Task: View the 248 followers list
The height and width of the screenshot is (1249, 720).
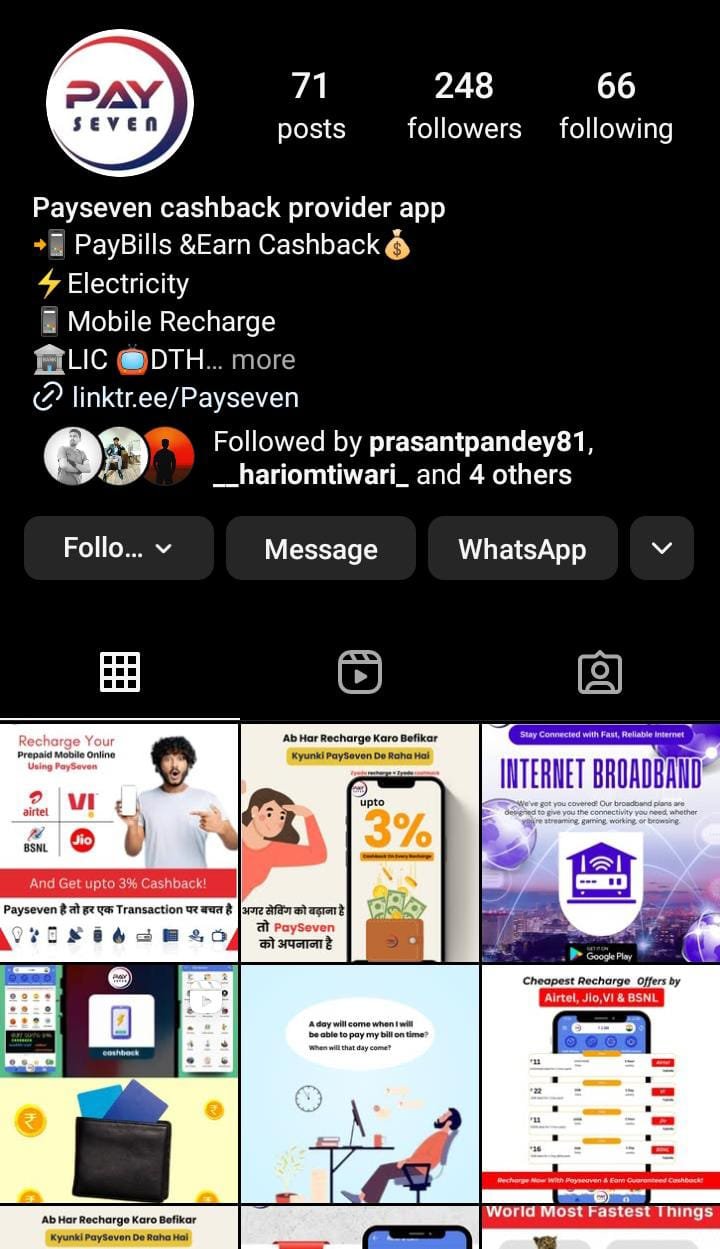Action: (464, 106)
